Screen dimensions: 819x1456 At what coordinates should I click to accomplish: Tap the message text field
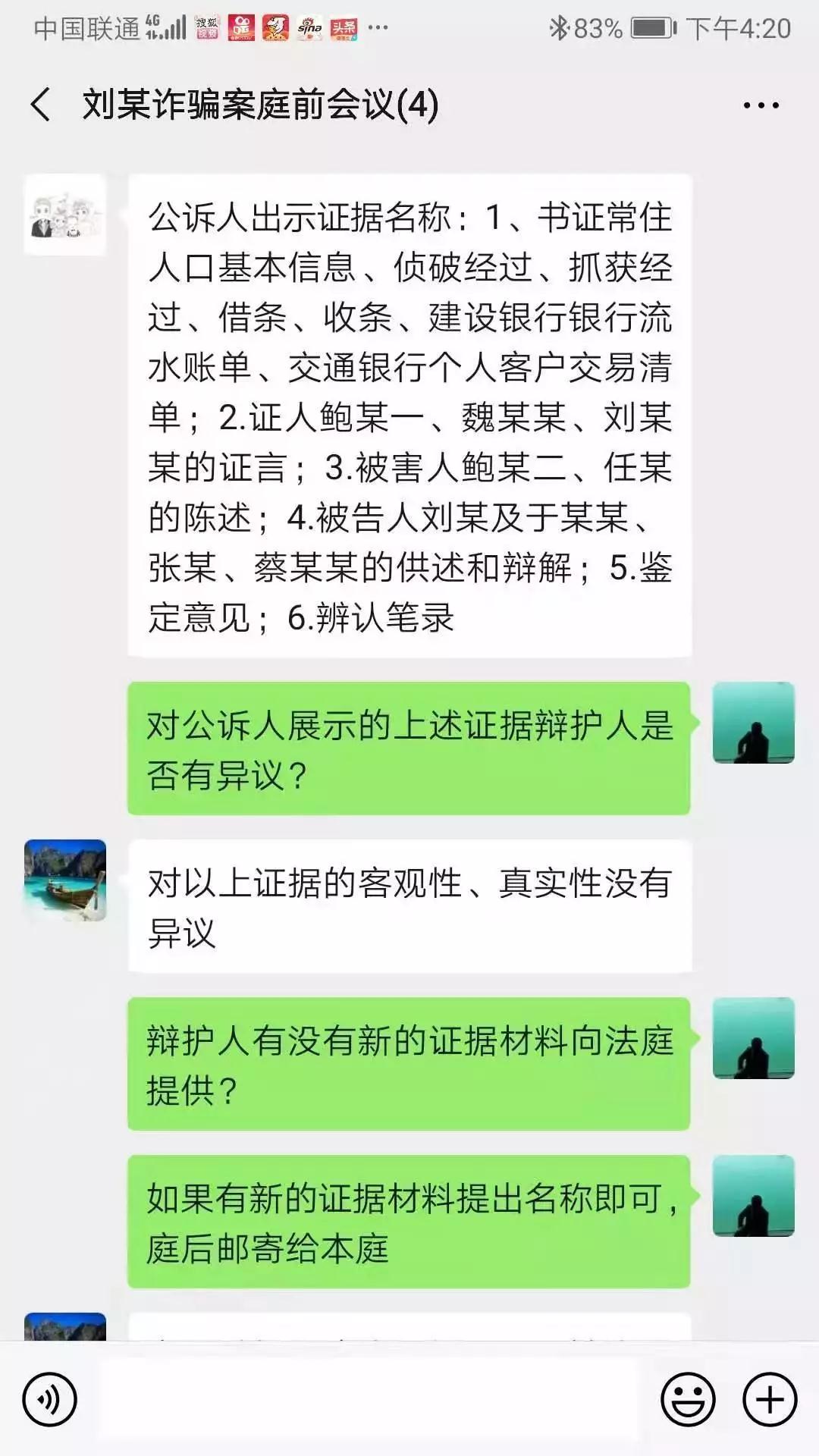pyautogui.click(x=368, y=1399)
